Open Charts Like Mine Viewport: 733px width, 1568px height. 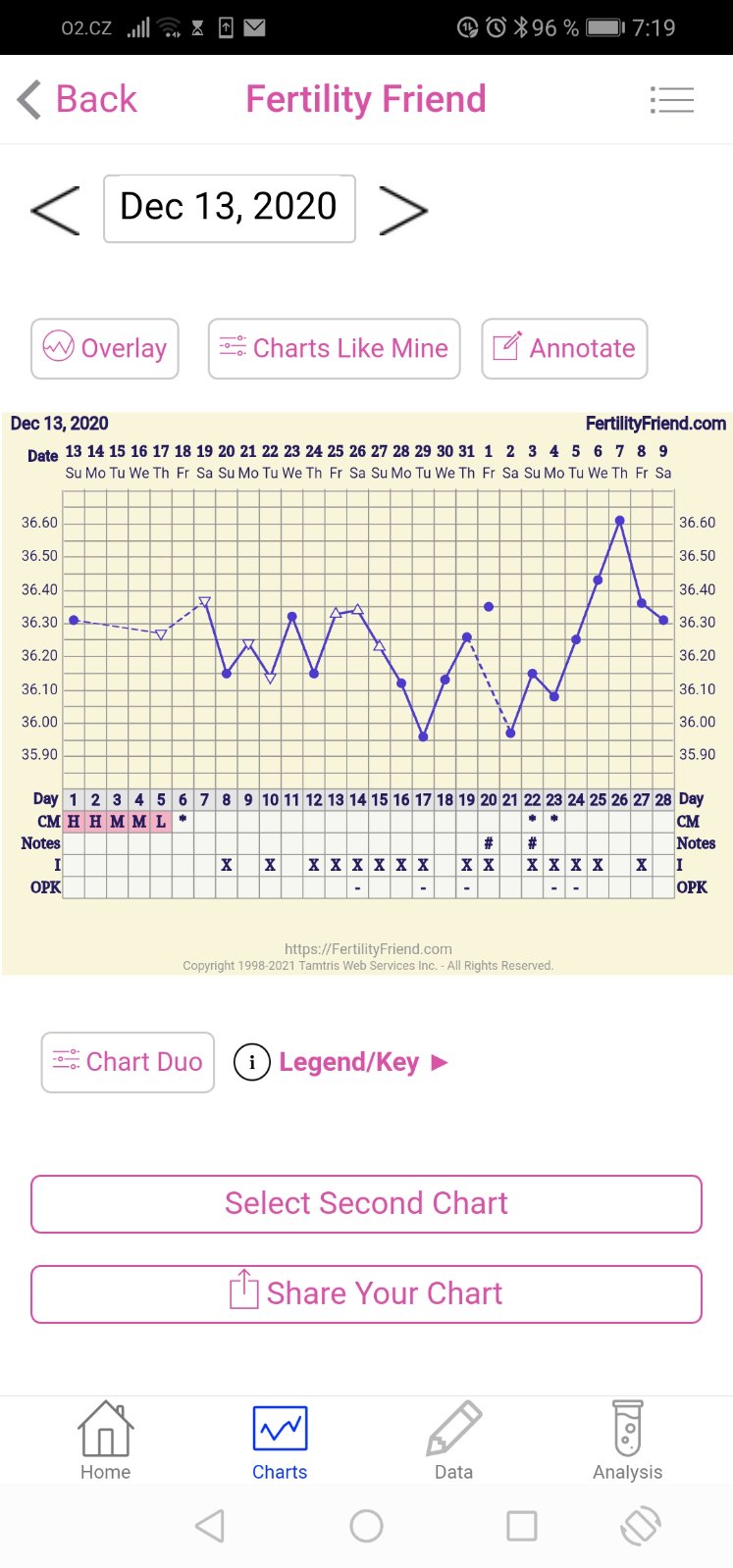point(334,348)
